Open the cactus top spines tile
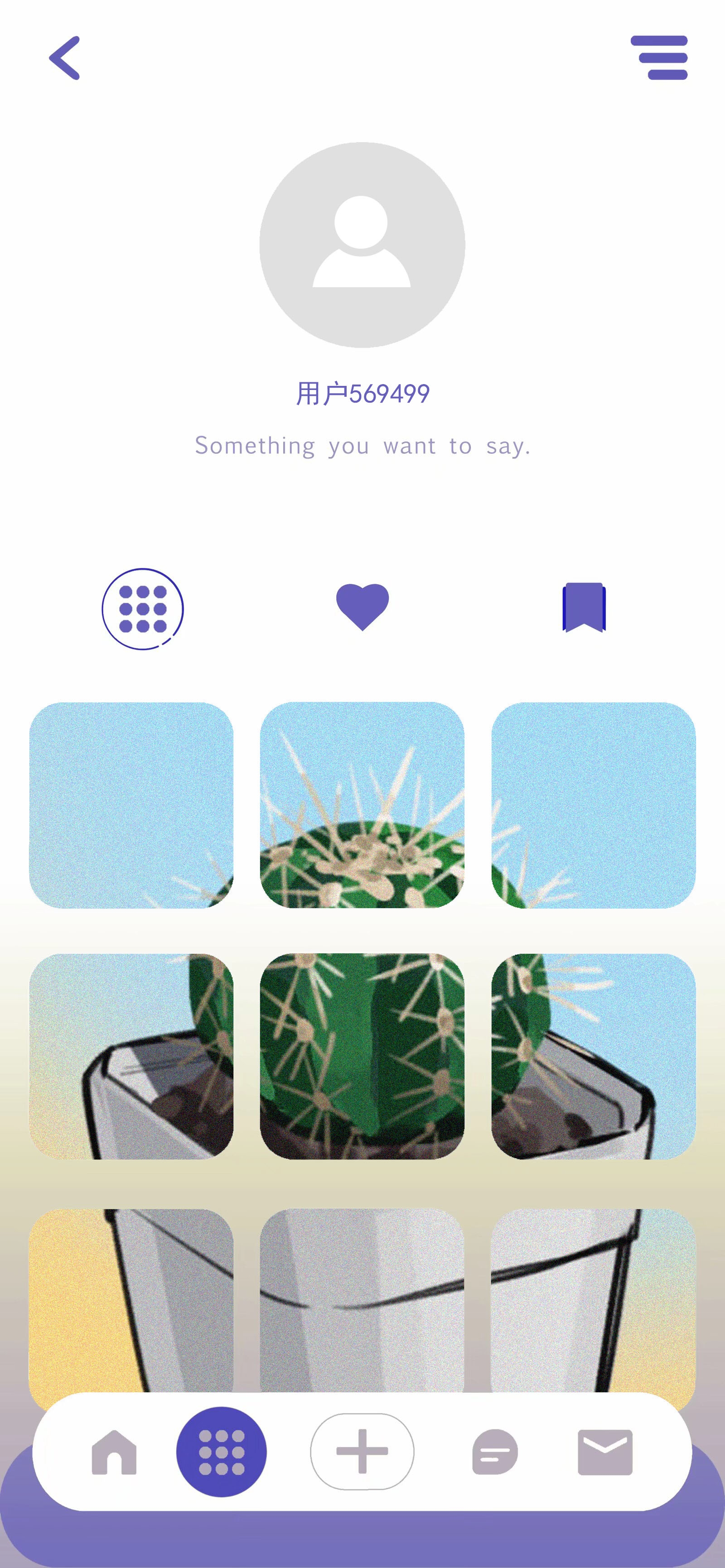 tap(362, 805)
